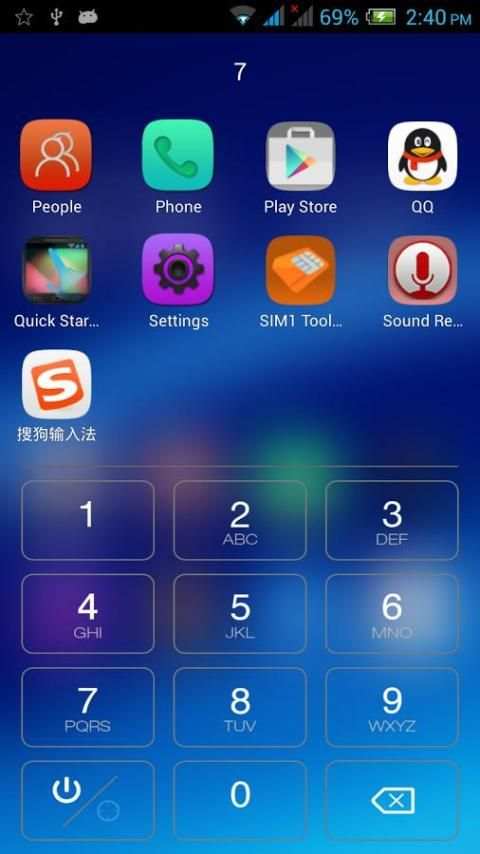Tap the 3 DEF key
The height and width of the screenshot is (854, 480).
click(x=392, y=520)
